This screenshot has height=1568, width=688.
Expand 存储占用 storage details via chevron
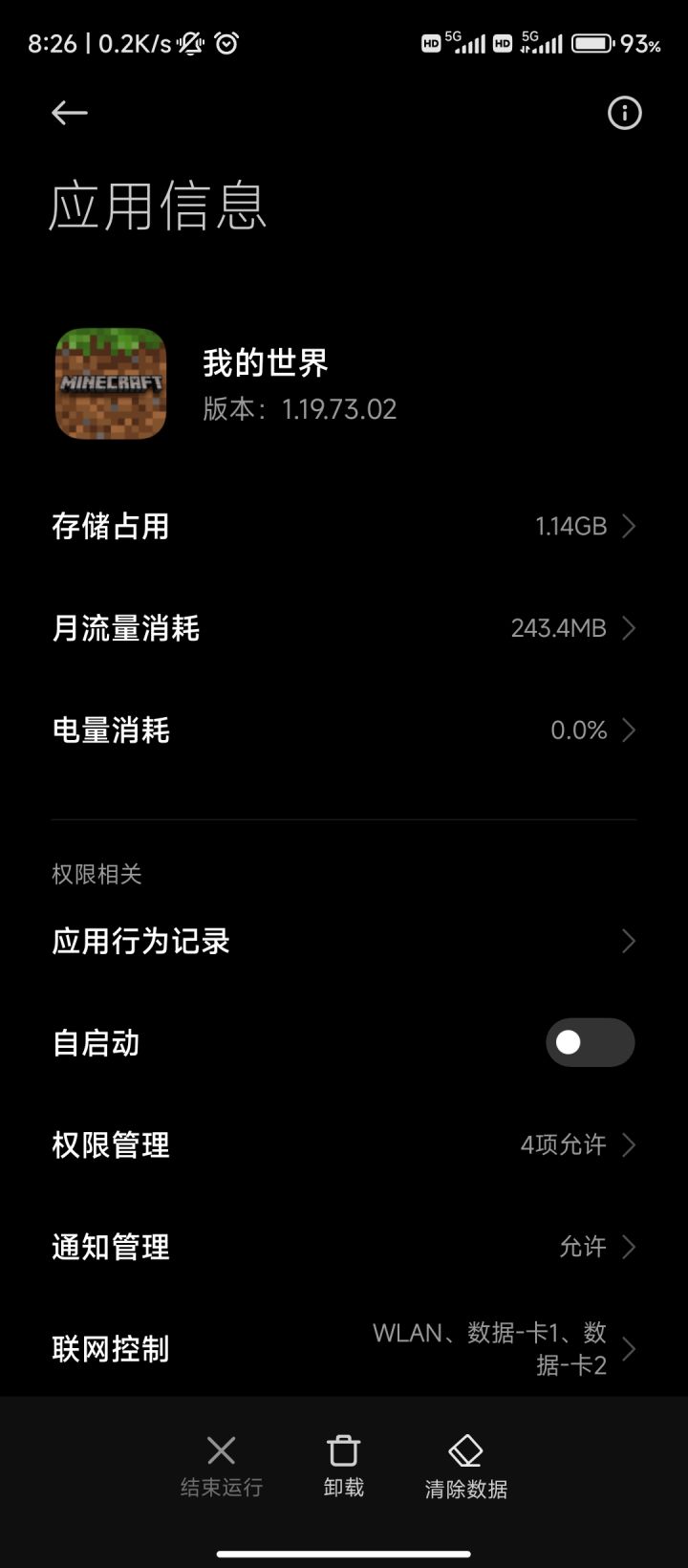click(x=629, y=526)
